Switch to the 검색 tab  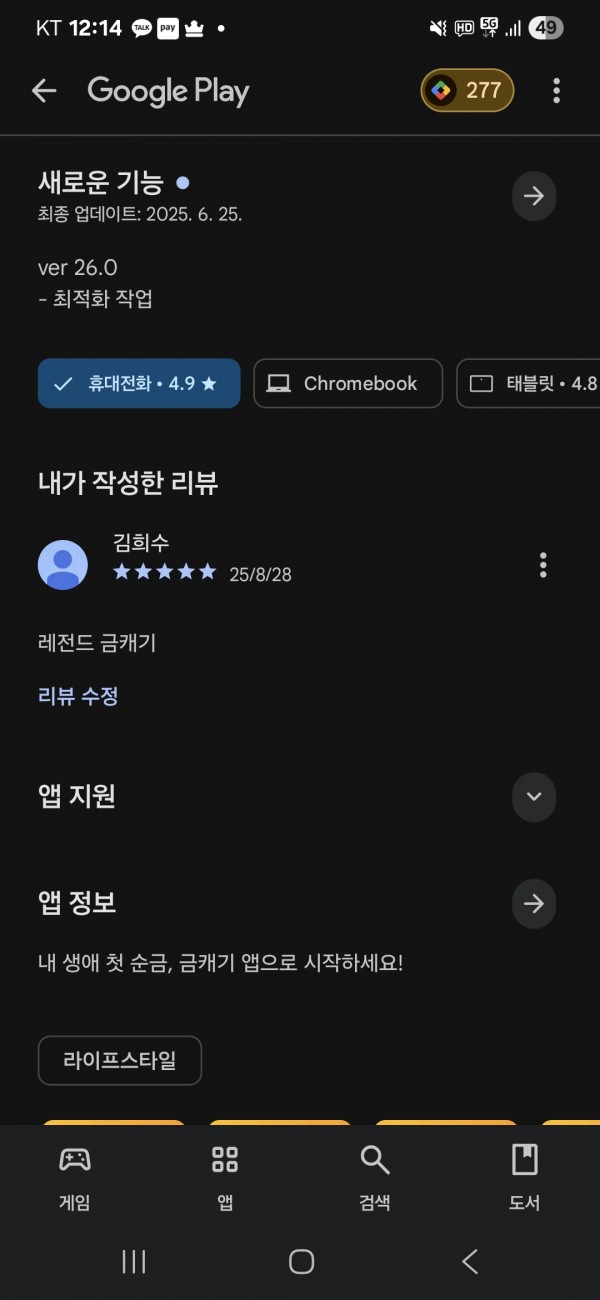(375, 1177)
